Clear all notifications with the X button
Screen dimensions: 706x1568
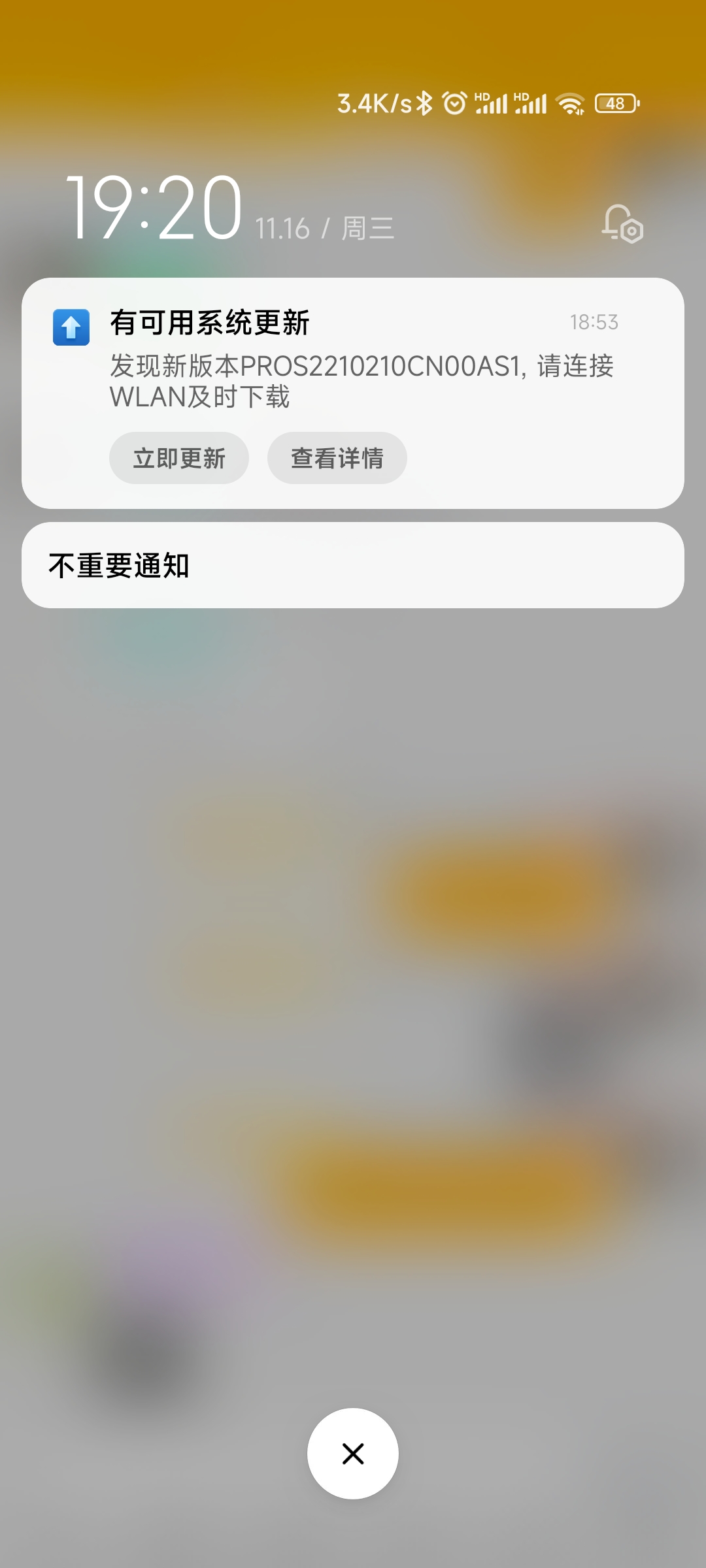[353, 1454]
